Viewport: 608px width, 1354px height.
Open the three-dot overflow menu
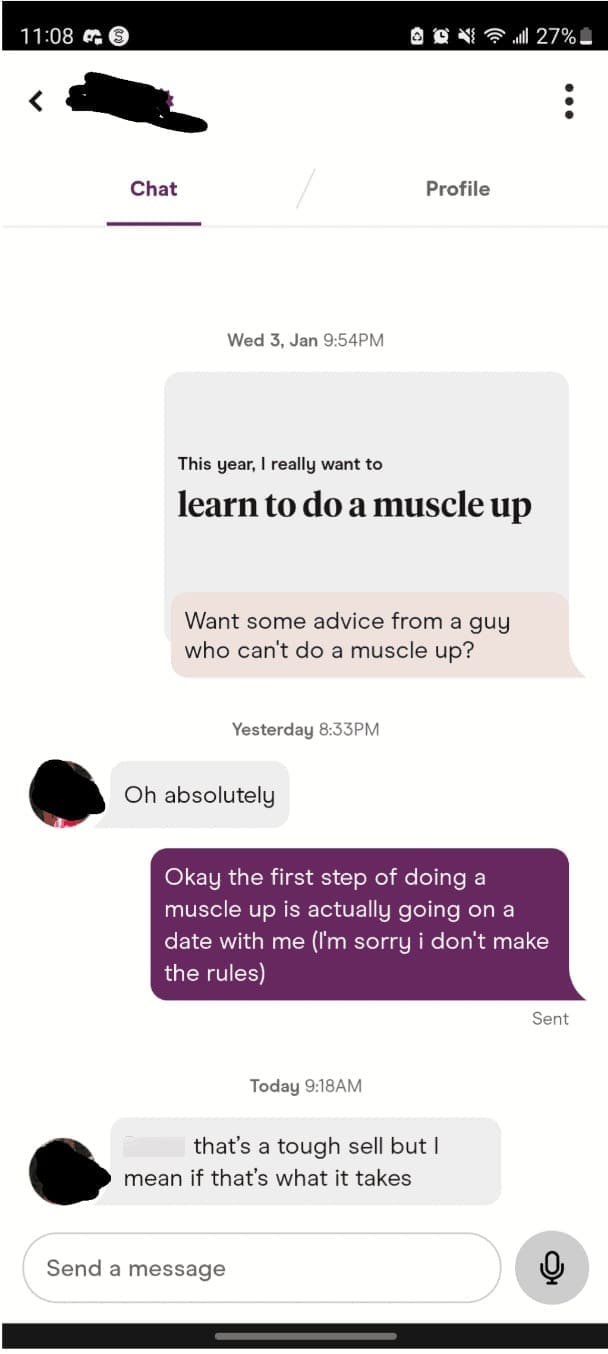569,101
